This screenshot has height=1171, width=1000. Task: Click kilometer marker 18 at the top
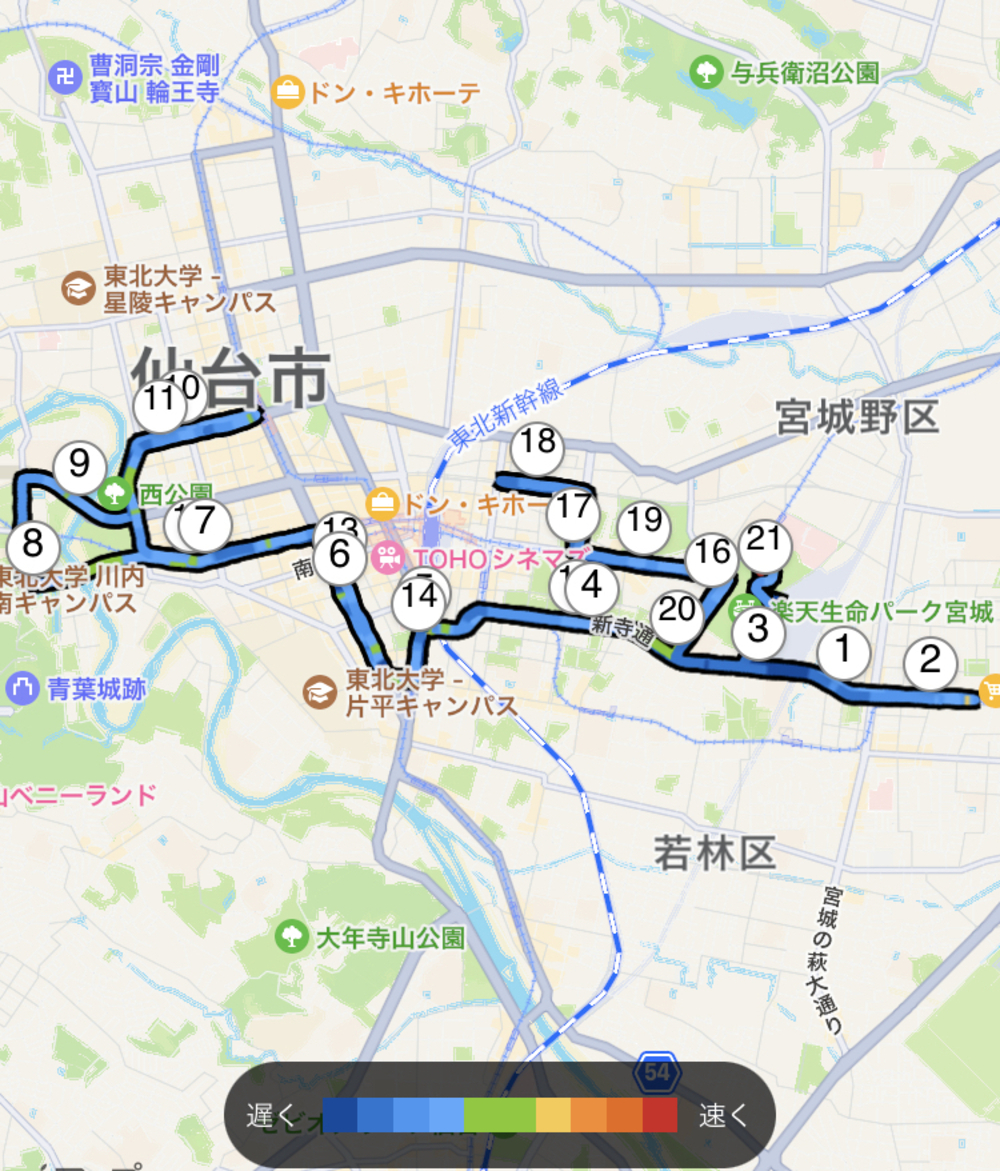click(538, 446)
